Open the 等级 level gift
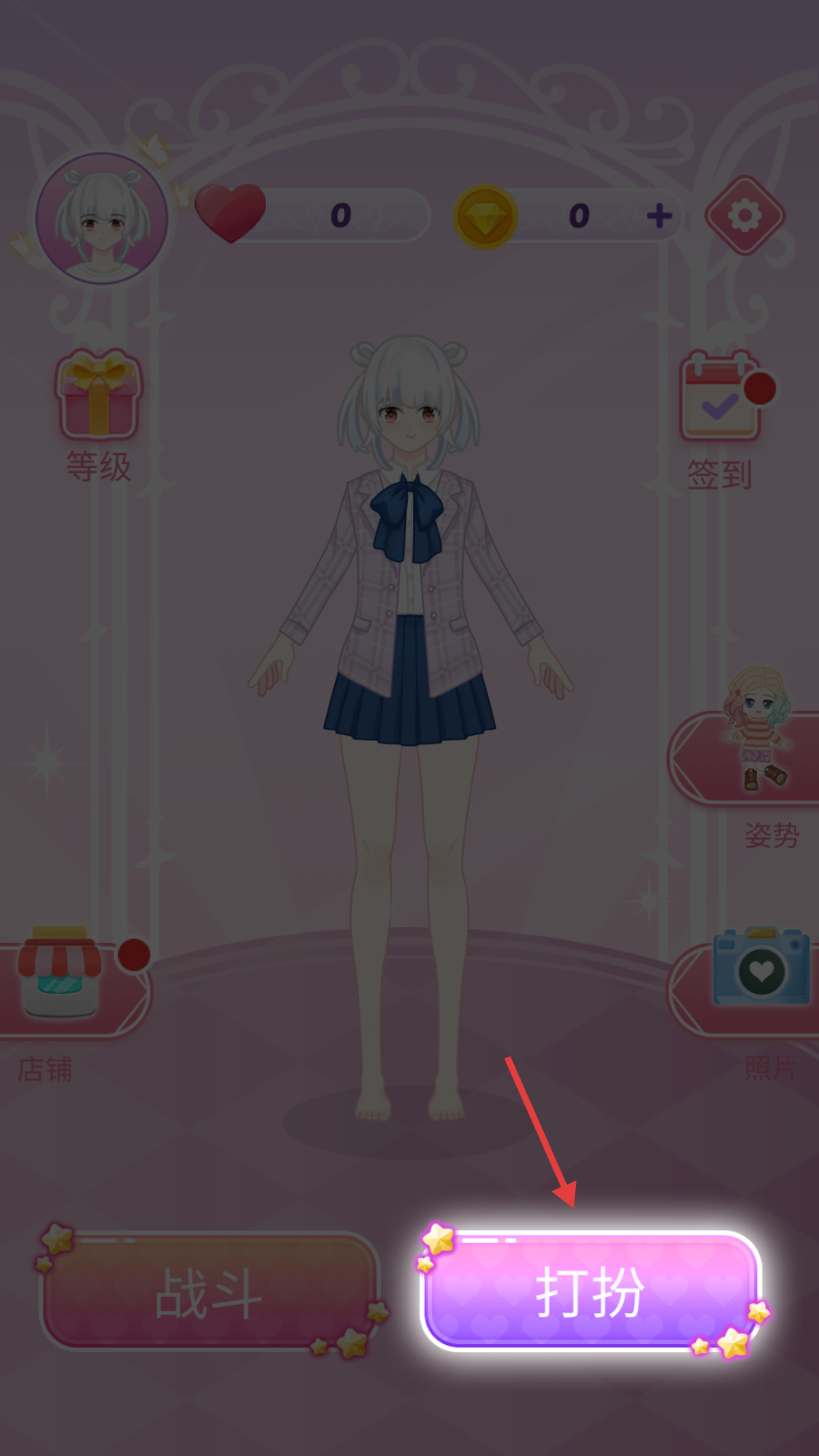Viewport: 819px width, 1456px height. tap(98, 397)
